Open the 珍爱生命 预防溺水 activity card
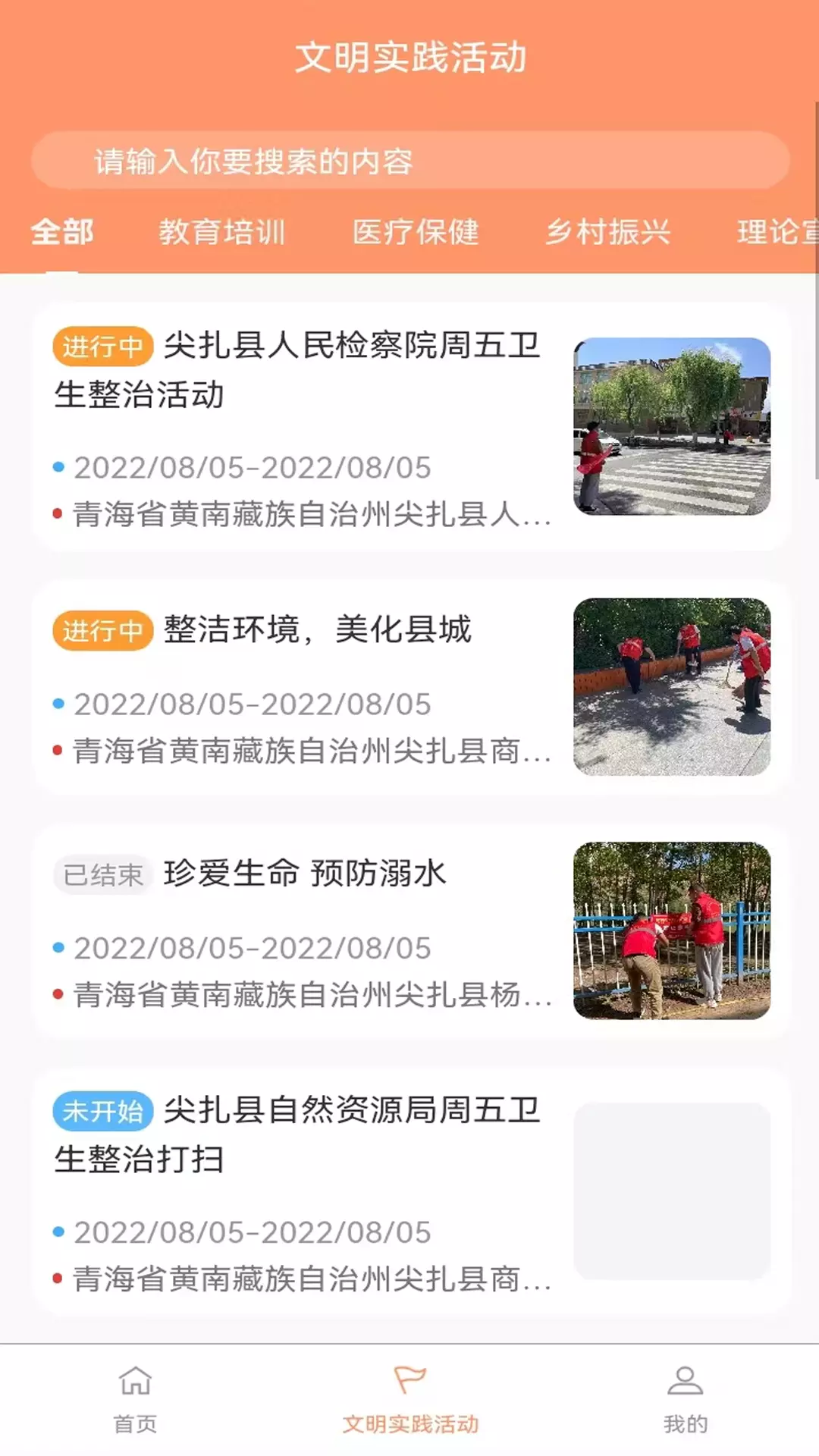This screenshot has width=819, height=1456. click(412, 931)
